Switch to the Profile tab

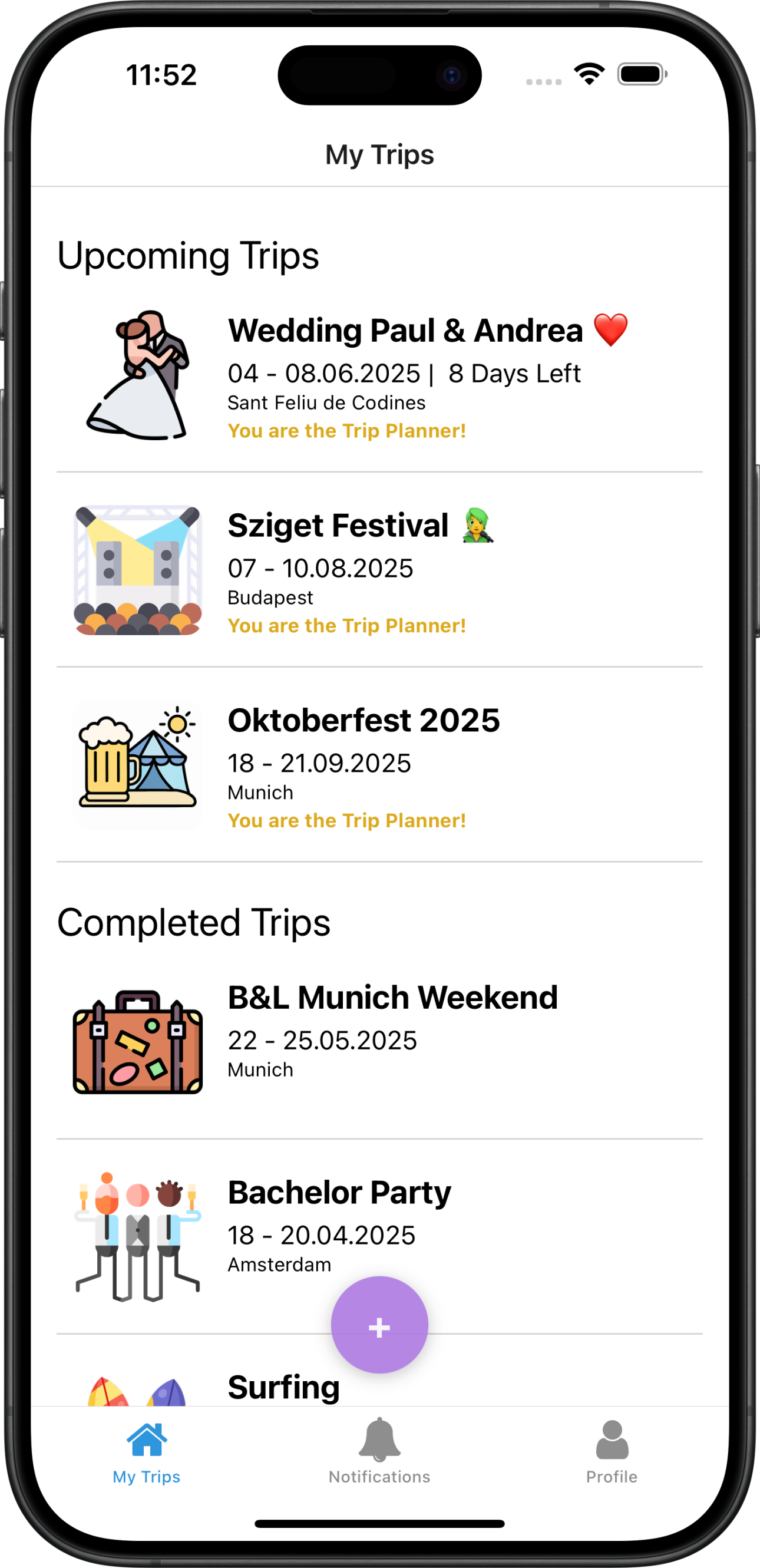[612, 1455]
